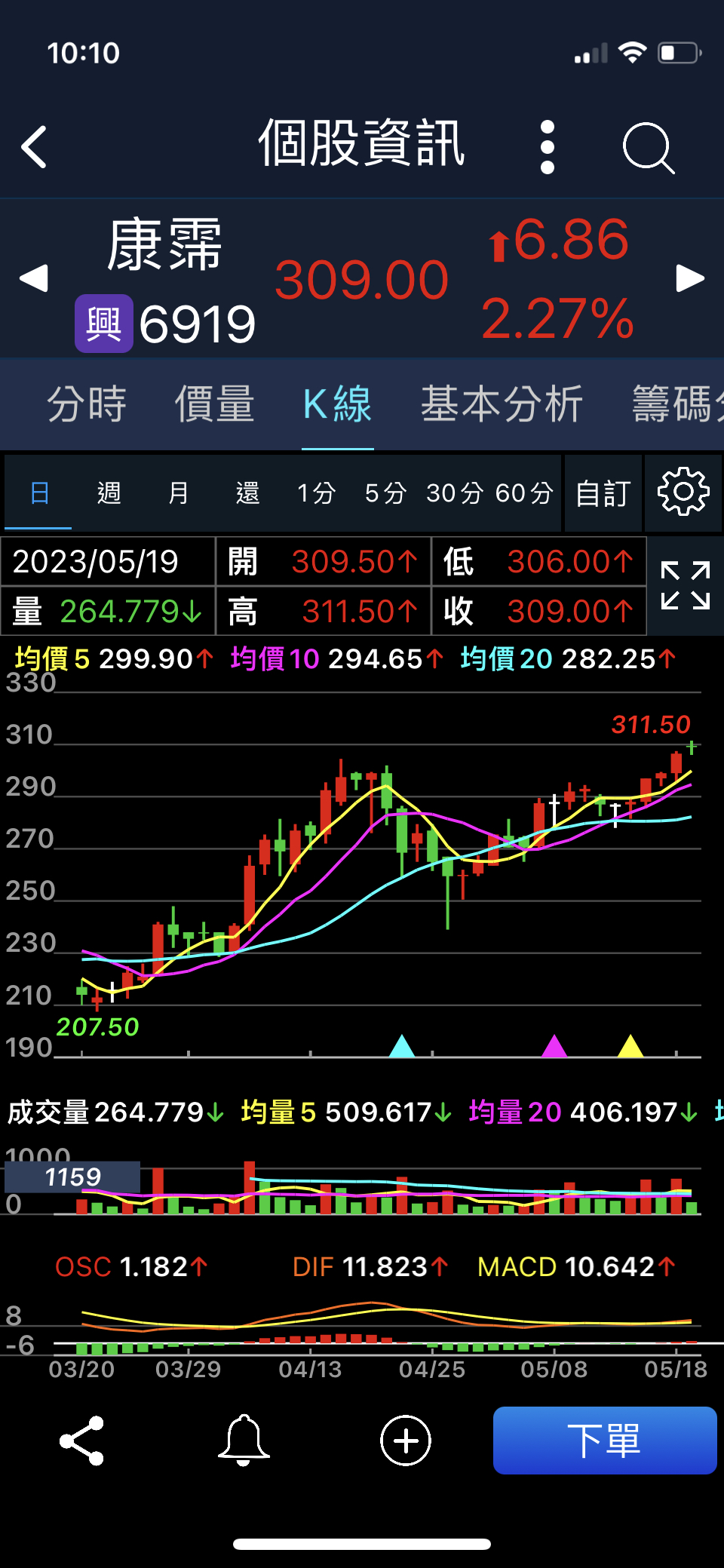Select the 價量 price-volume view
The width and height of the screenshot is (724, 1568).
tap(214, 404)
